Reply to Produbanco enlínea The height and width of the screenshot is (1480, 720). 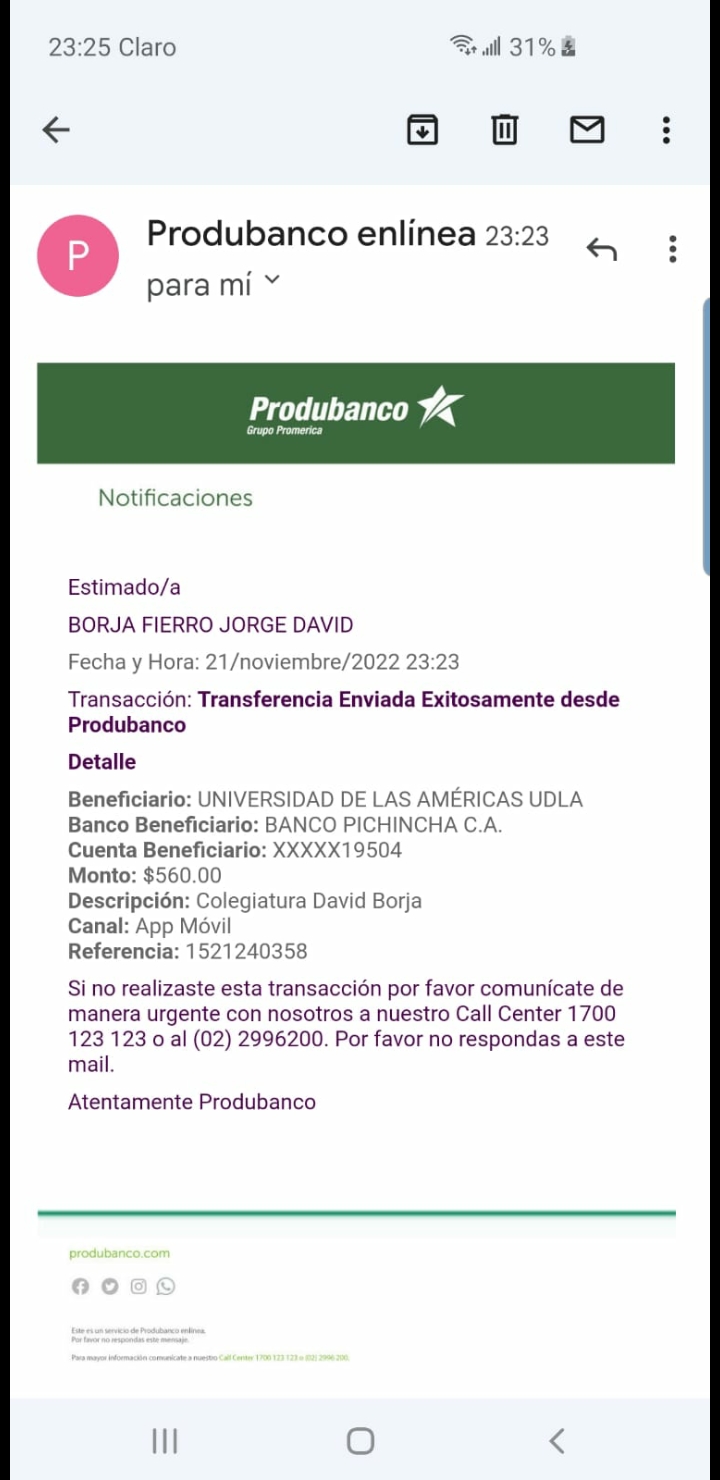[601, 249]
